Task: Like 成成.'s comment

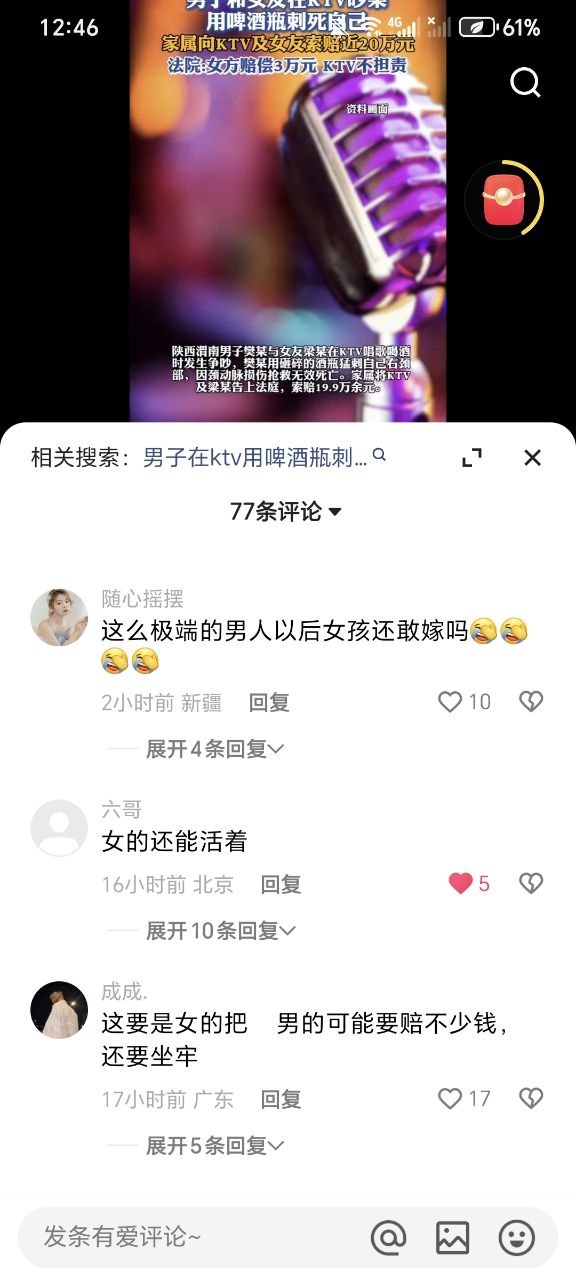Action: [465, 1099]
